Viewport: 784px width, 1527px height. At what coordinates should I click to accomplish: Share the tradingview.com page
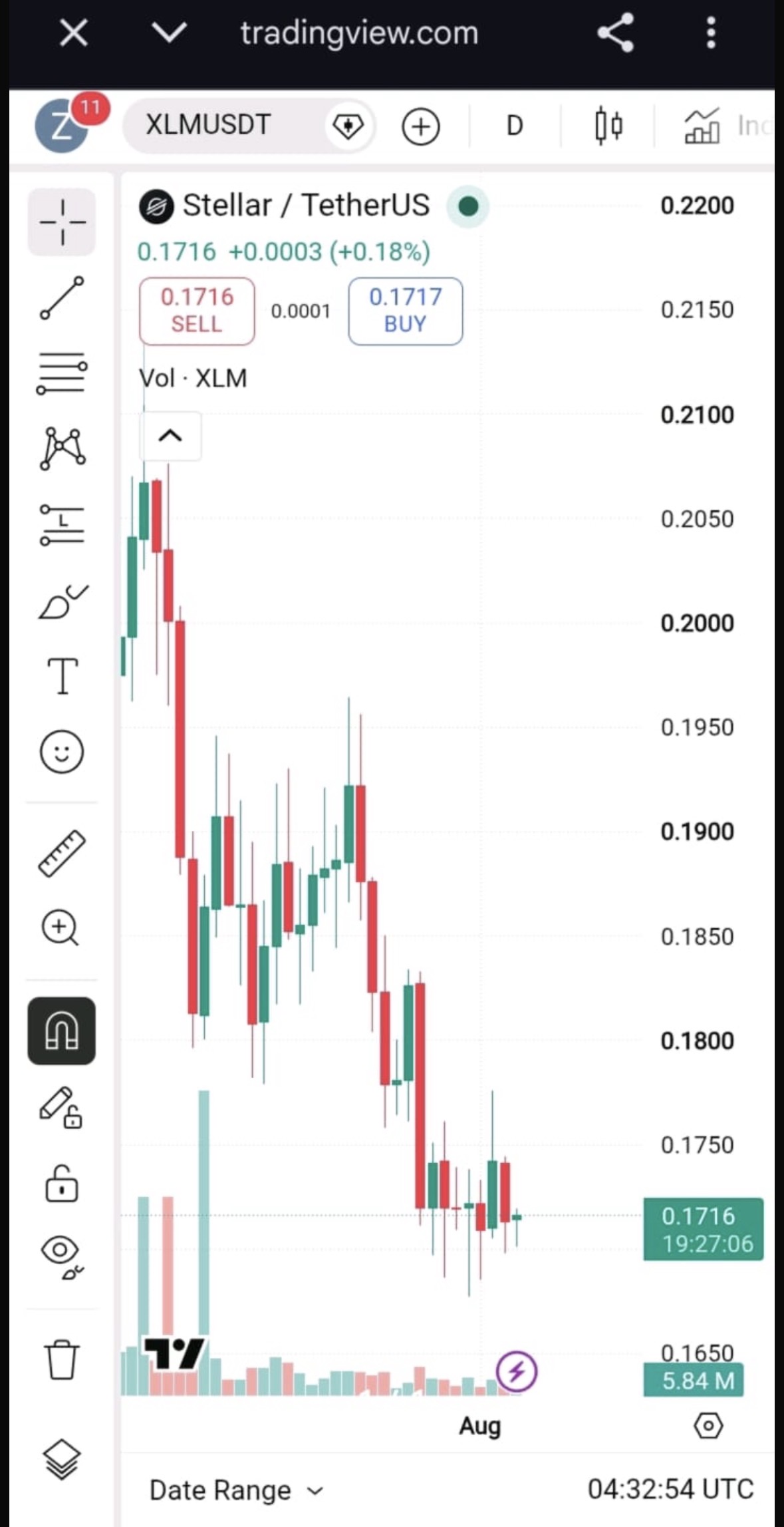615,33
